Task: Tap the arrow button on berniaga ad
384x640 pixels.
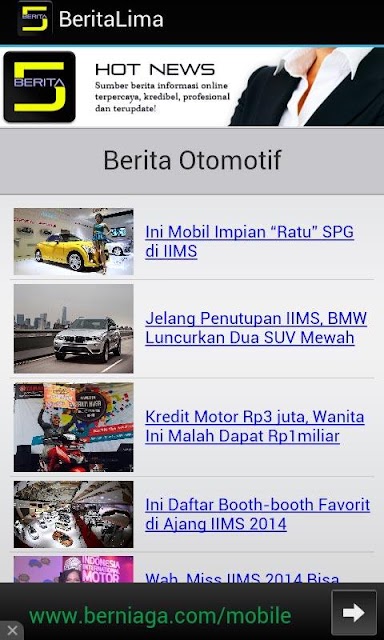Action: [x=354, y=612]
